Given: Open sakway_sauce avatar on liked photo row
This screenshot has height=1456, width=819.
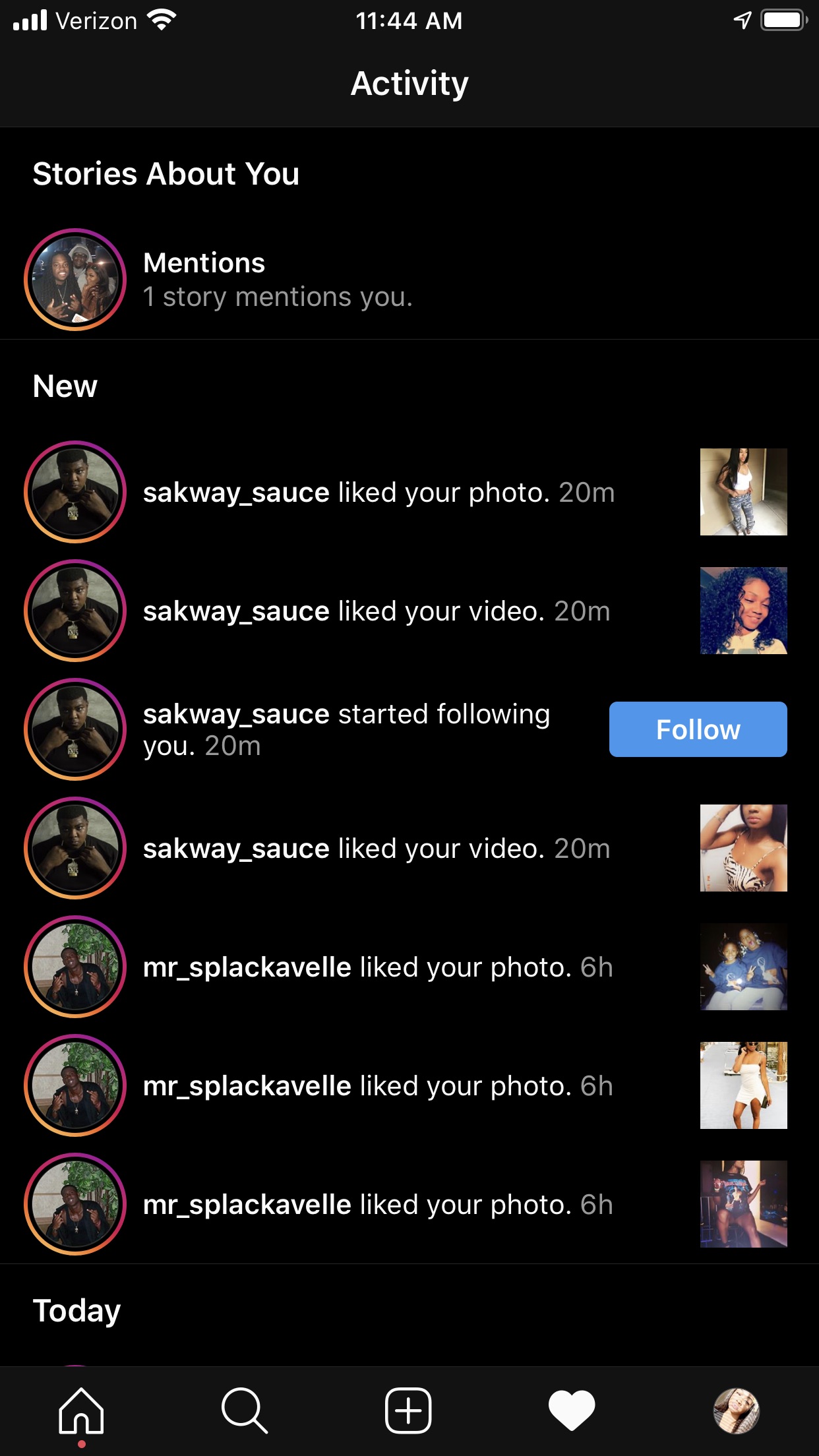Looking at the screenshot, I should [75, 492].
